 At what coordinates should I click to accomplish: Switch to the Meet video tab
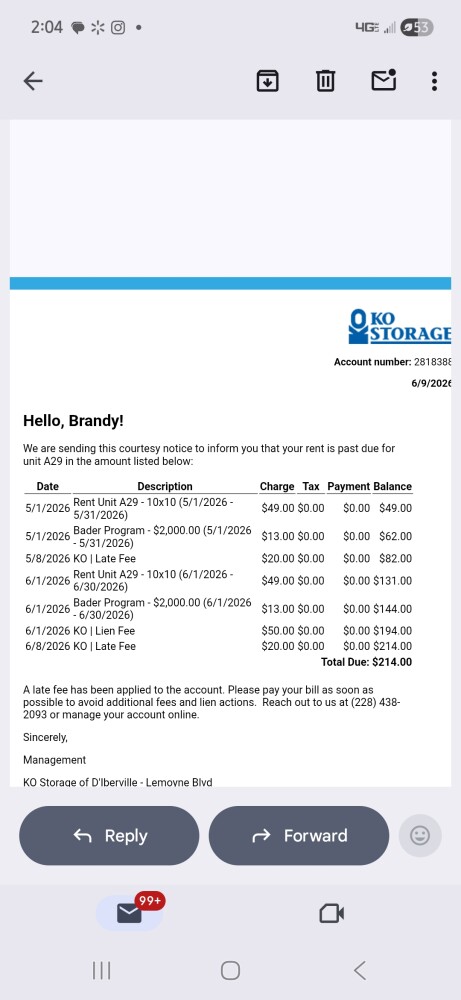(332, 914)
